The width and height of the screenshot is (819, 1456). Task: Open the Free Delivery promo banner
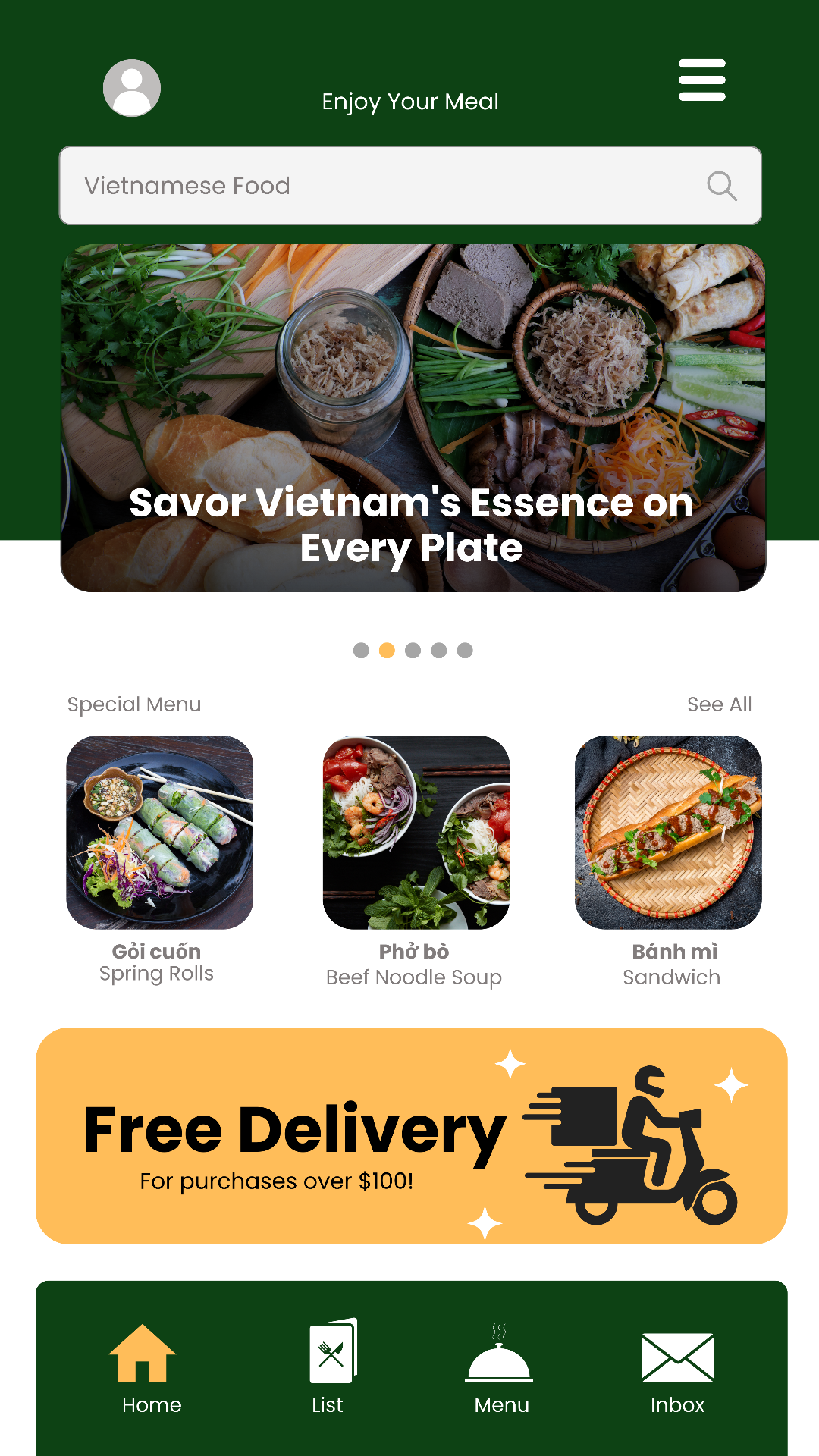click(x=411, y=1136)
